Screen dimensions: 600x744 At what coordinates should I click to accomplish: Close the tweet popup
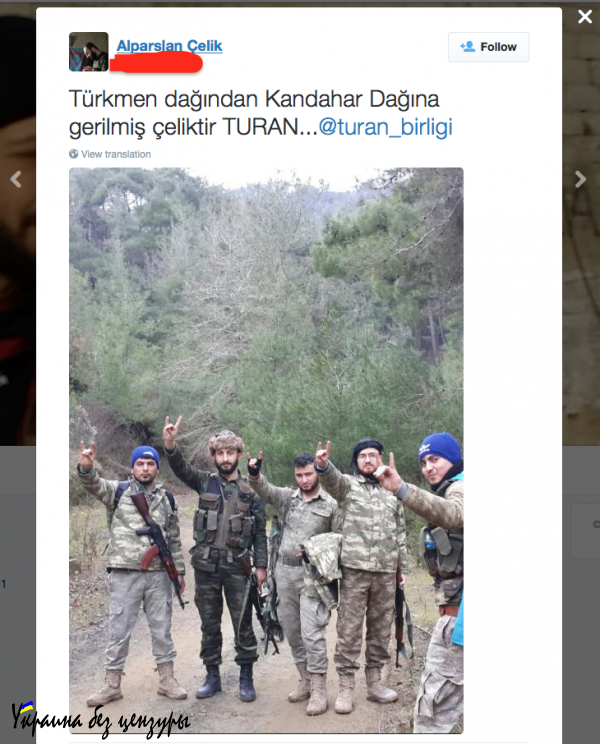(585, 17)
